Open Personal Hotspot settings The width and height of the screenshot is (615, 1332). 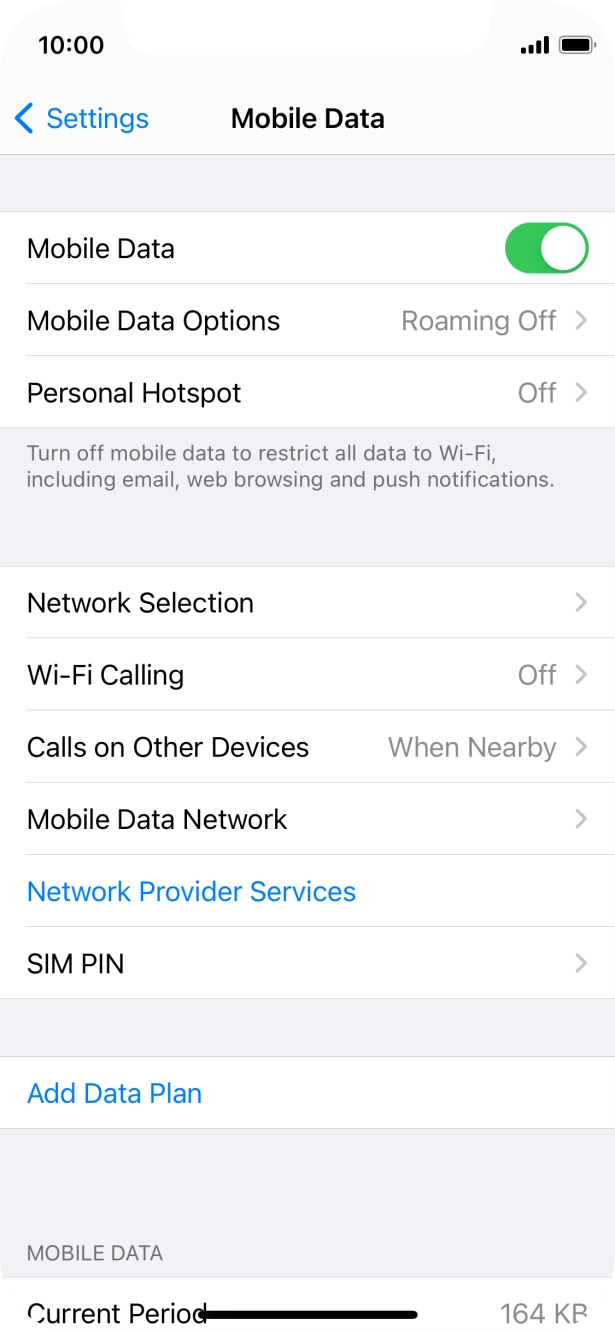[307, 392]
